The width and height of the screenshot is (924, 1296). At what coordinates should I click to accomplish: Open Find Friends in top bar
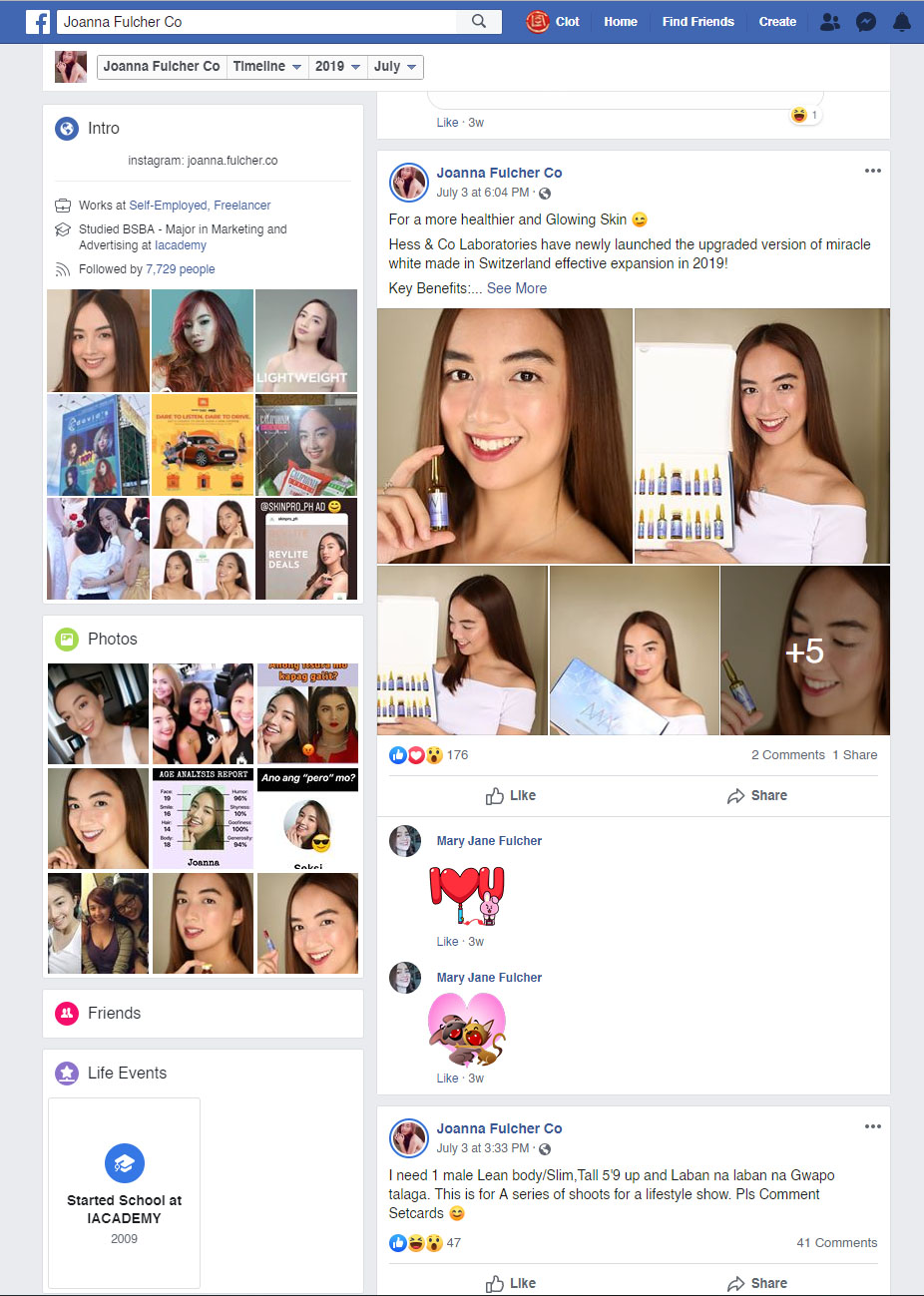697,21
